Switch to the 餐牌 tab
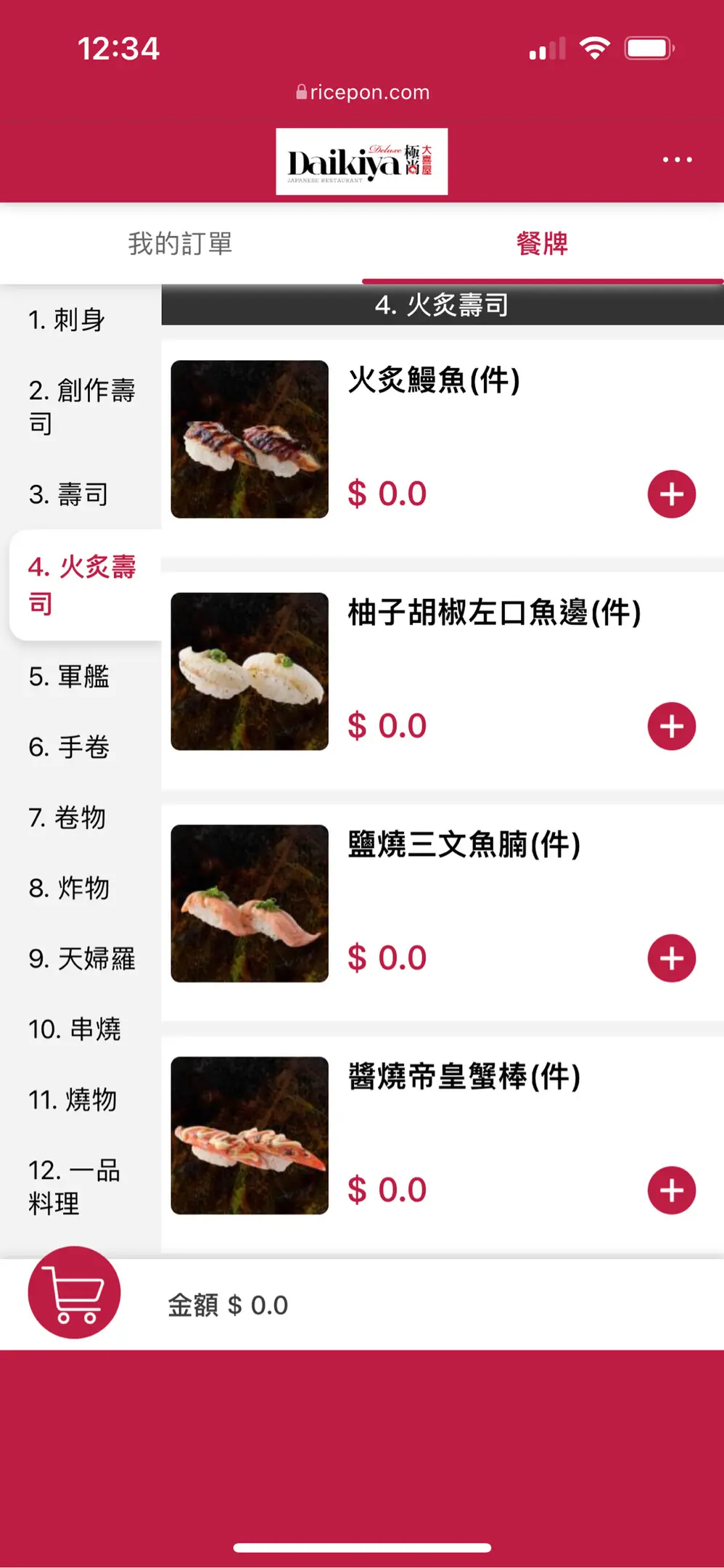The image size is (724, 1568). (542, 244)
